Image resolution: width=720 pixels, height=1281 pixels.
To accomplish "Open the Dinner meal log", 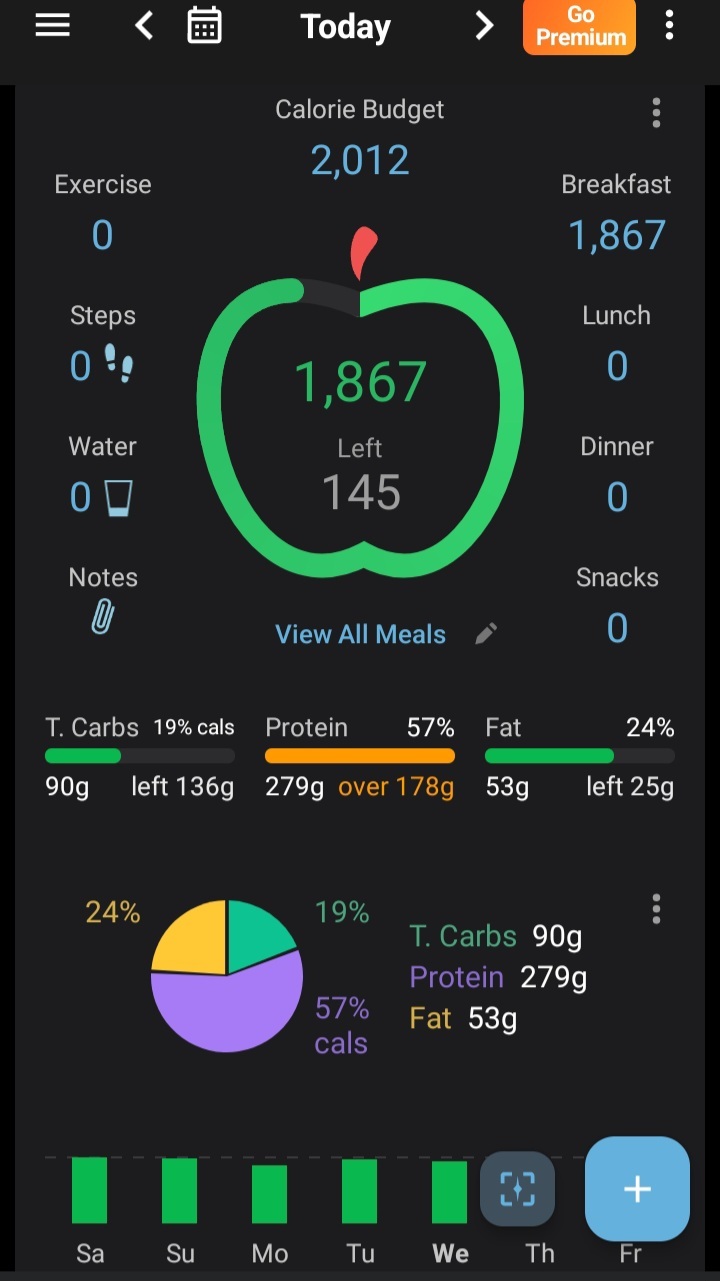I will pyautogui.click(x=617, y=497).
